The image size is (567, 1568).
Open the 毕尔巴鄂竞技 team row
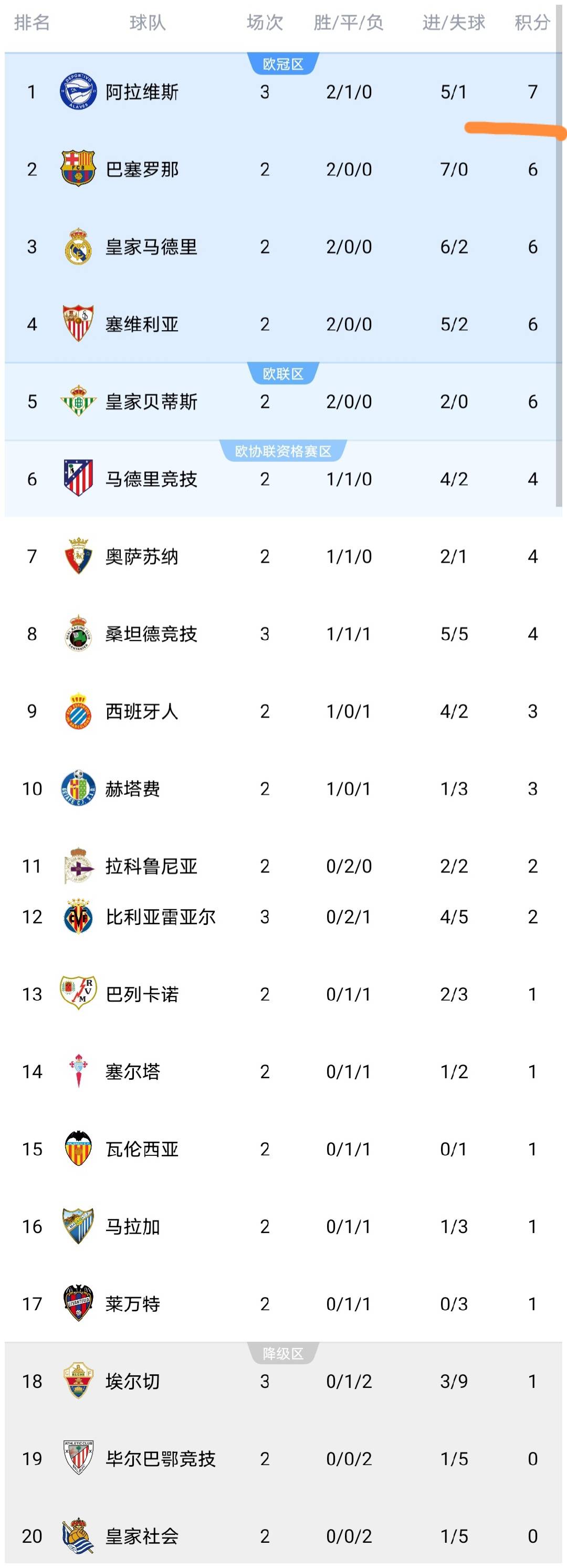pos(283,1458)
